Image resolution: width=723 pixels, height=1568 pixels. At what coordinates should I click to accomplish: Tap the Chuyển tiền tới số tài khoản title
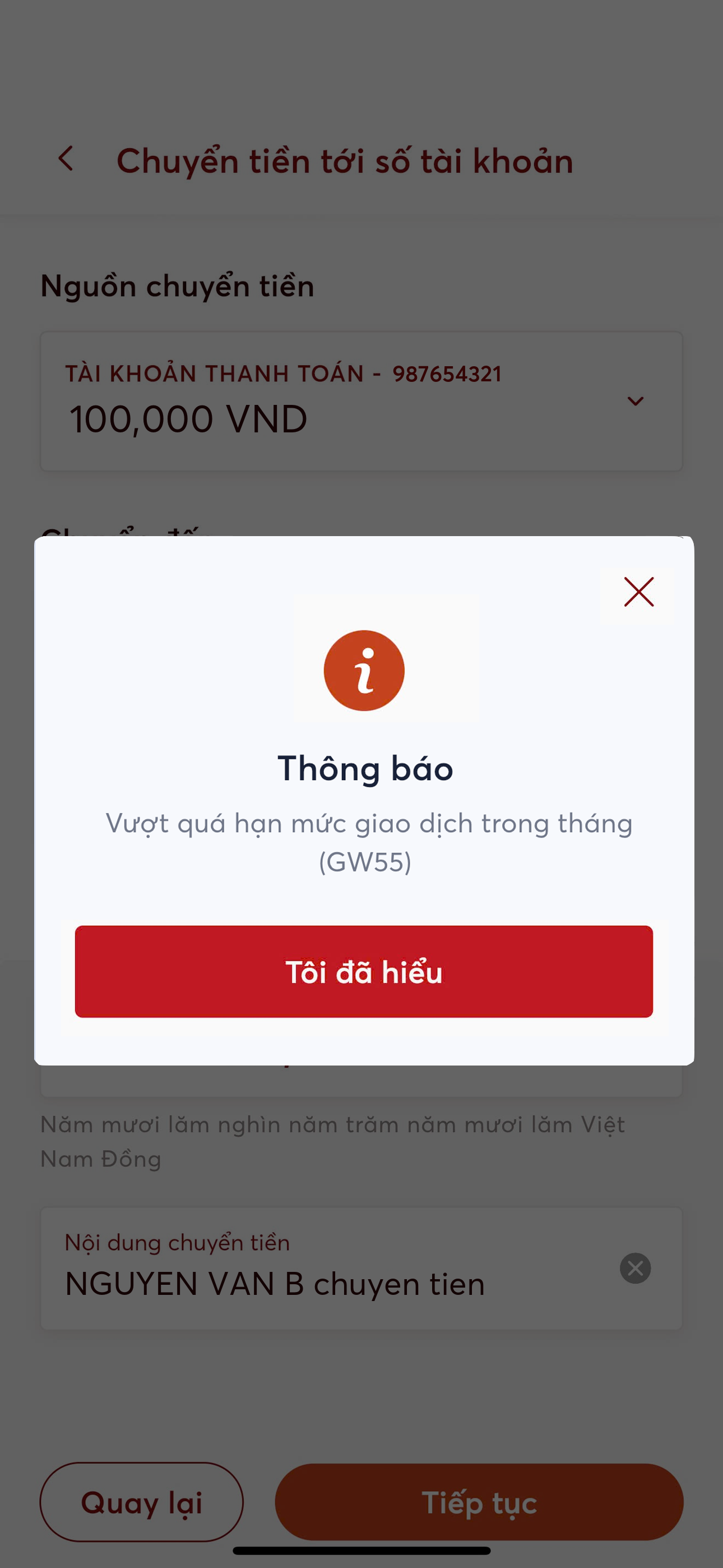[345, 160]
